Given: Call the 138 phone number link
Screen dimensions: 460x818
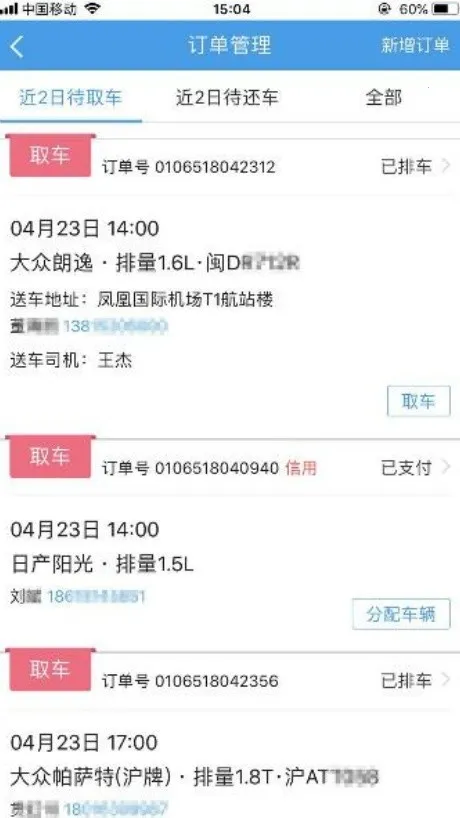Looking at the screenshot, I should pos(115,327).
